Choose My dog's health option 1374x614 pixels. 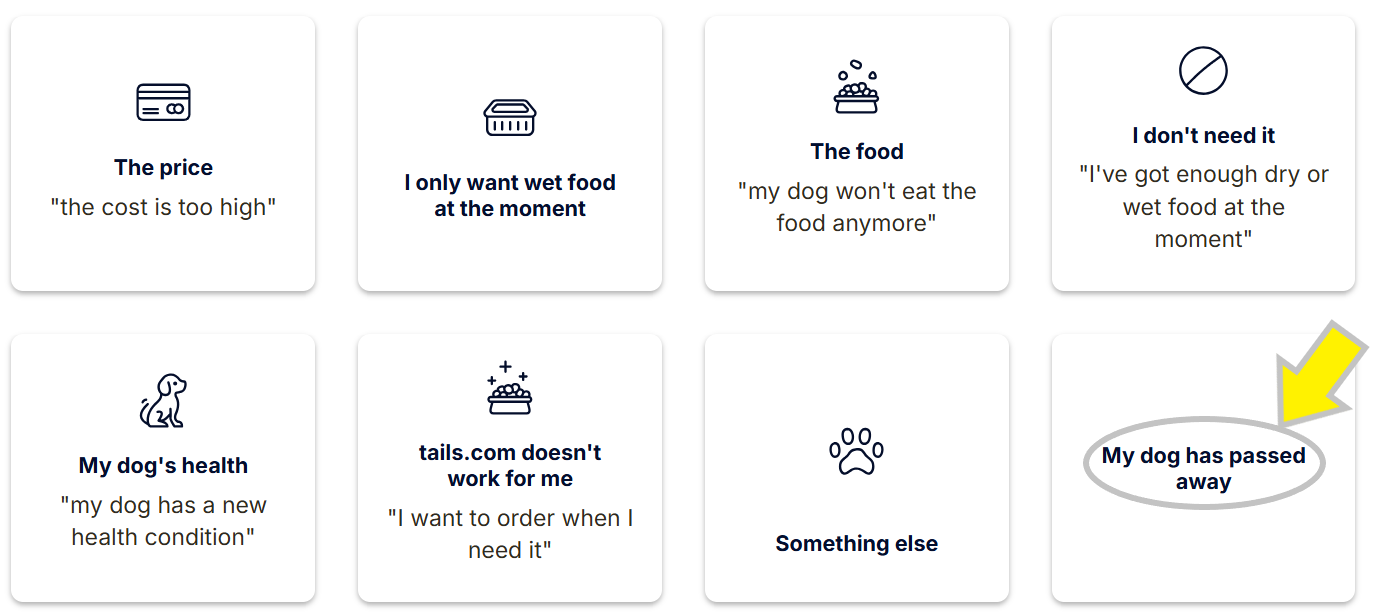[x=163, y=468]
